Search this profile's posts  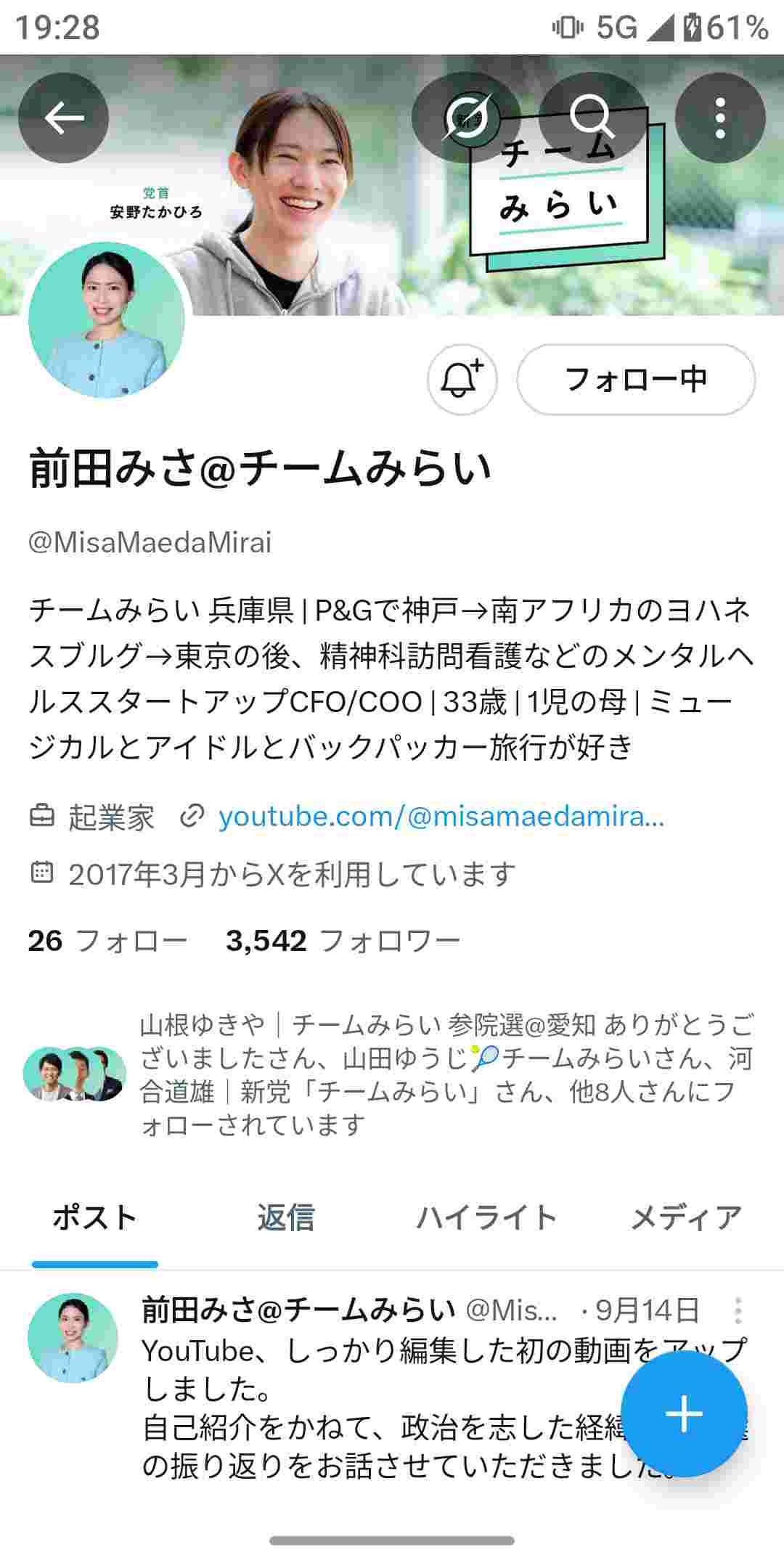coord(592,118)
